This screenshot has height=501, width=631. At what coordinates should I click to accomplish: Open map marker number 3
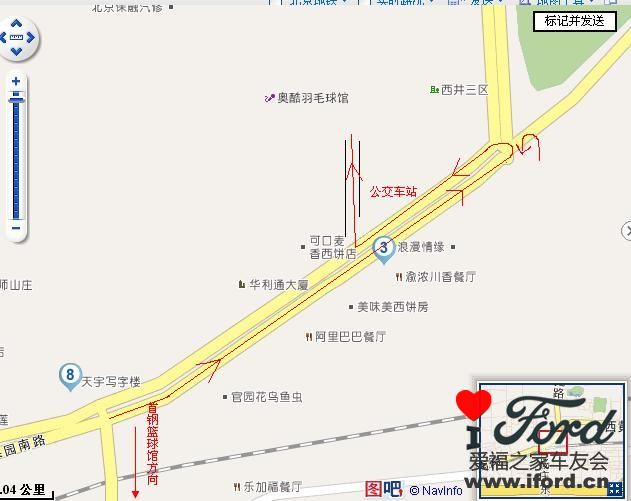point(384,248)
